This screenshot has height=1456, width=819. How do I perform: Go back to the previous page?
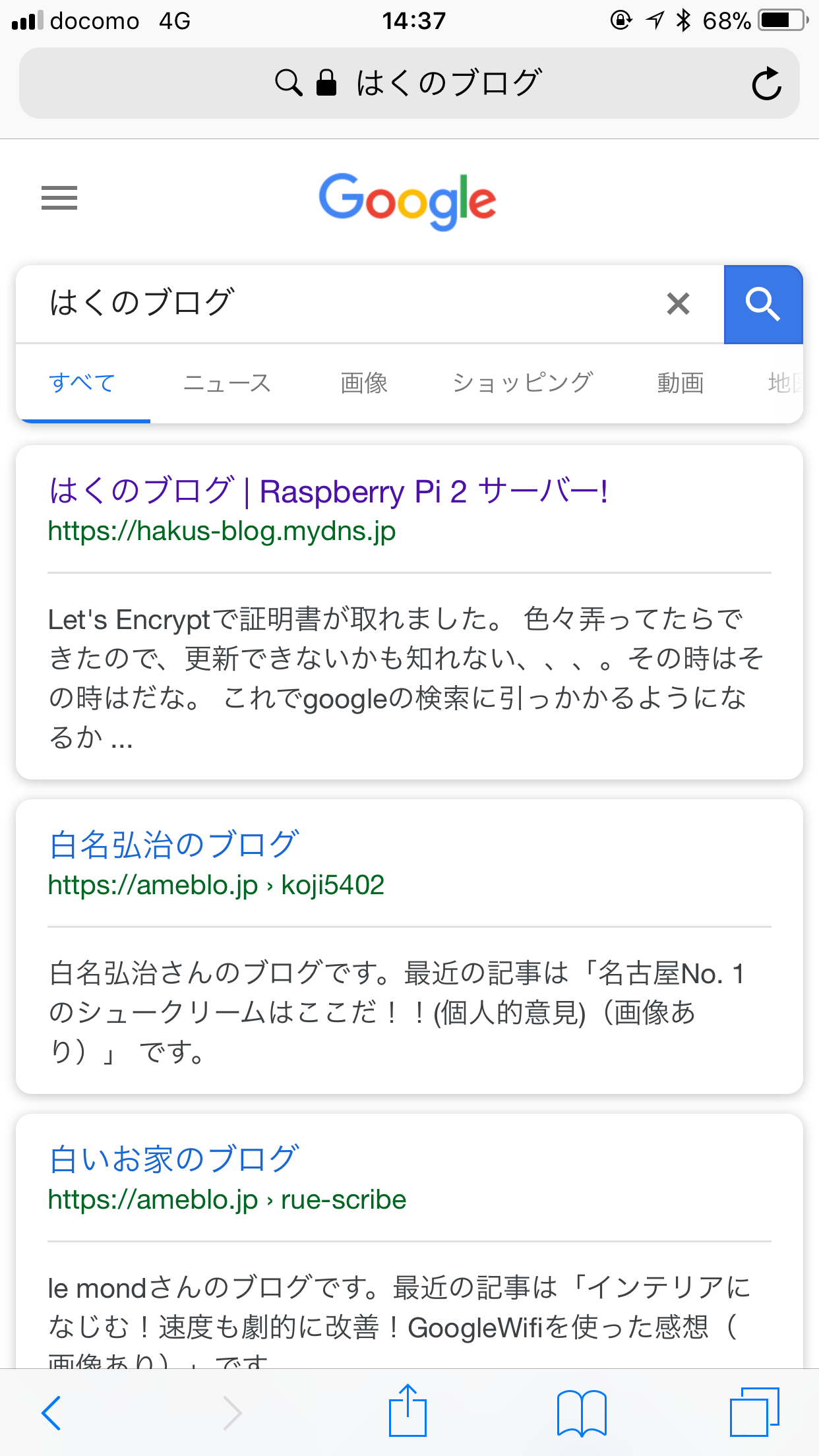tap(51, 1412)
